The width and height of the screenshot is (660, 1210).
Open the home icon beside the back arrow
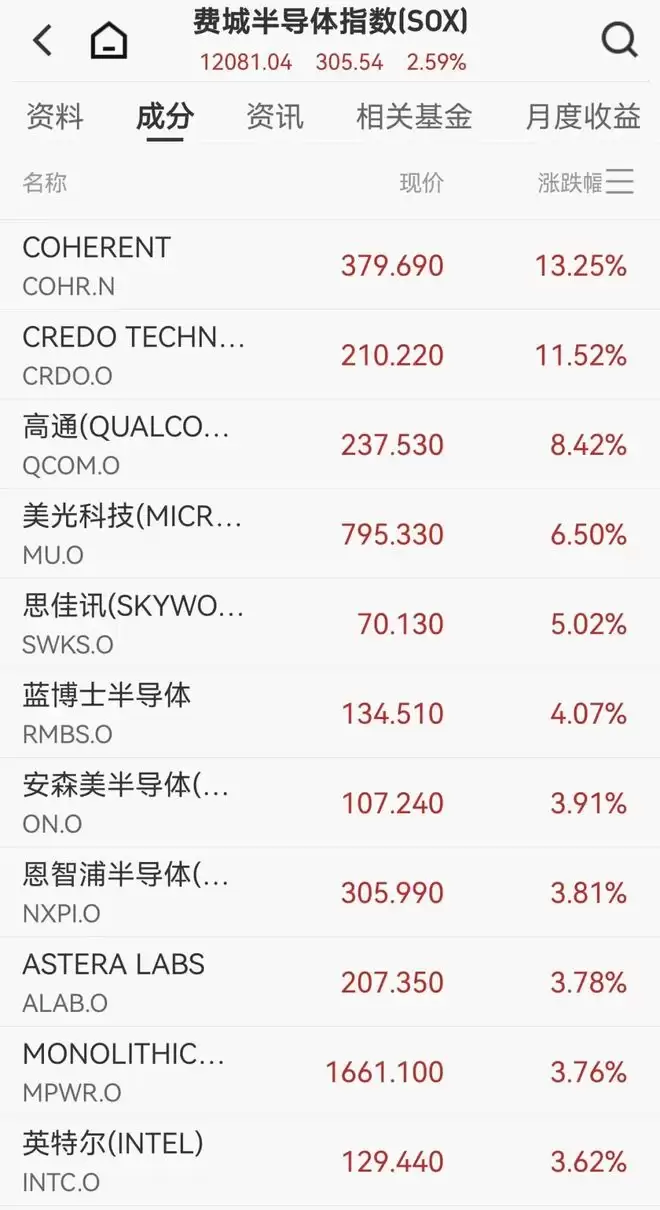pyautogui.click(x=109, y=42)
